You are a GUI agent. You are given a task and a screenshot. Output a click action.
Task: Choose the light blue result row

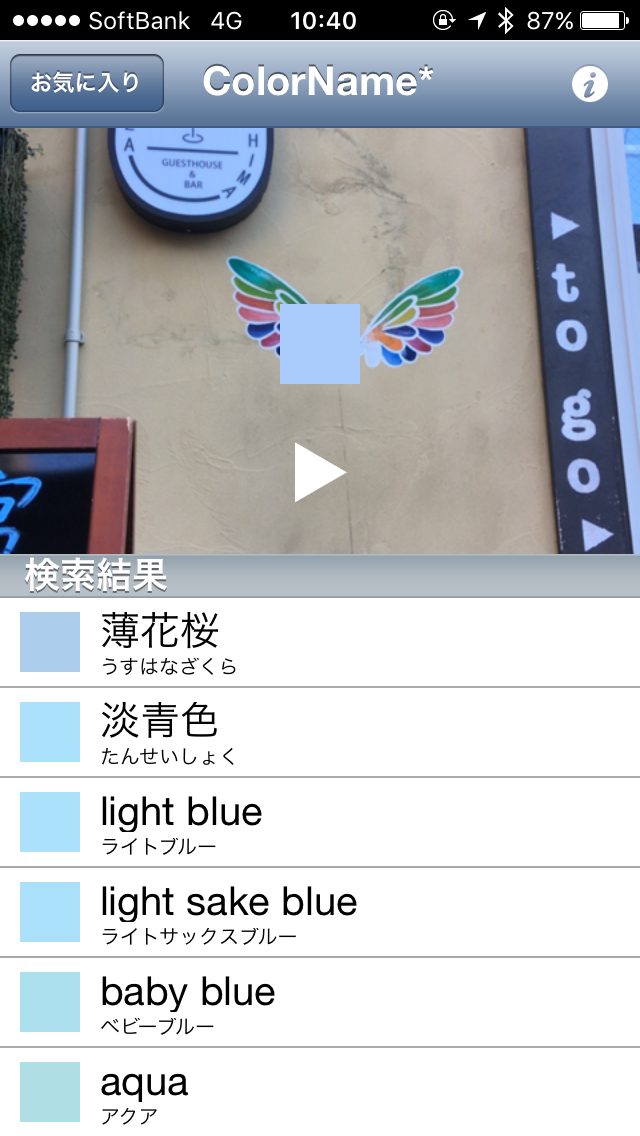click(x=320, y=822)
